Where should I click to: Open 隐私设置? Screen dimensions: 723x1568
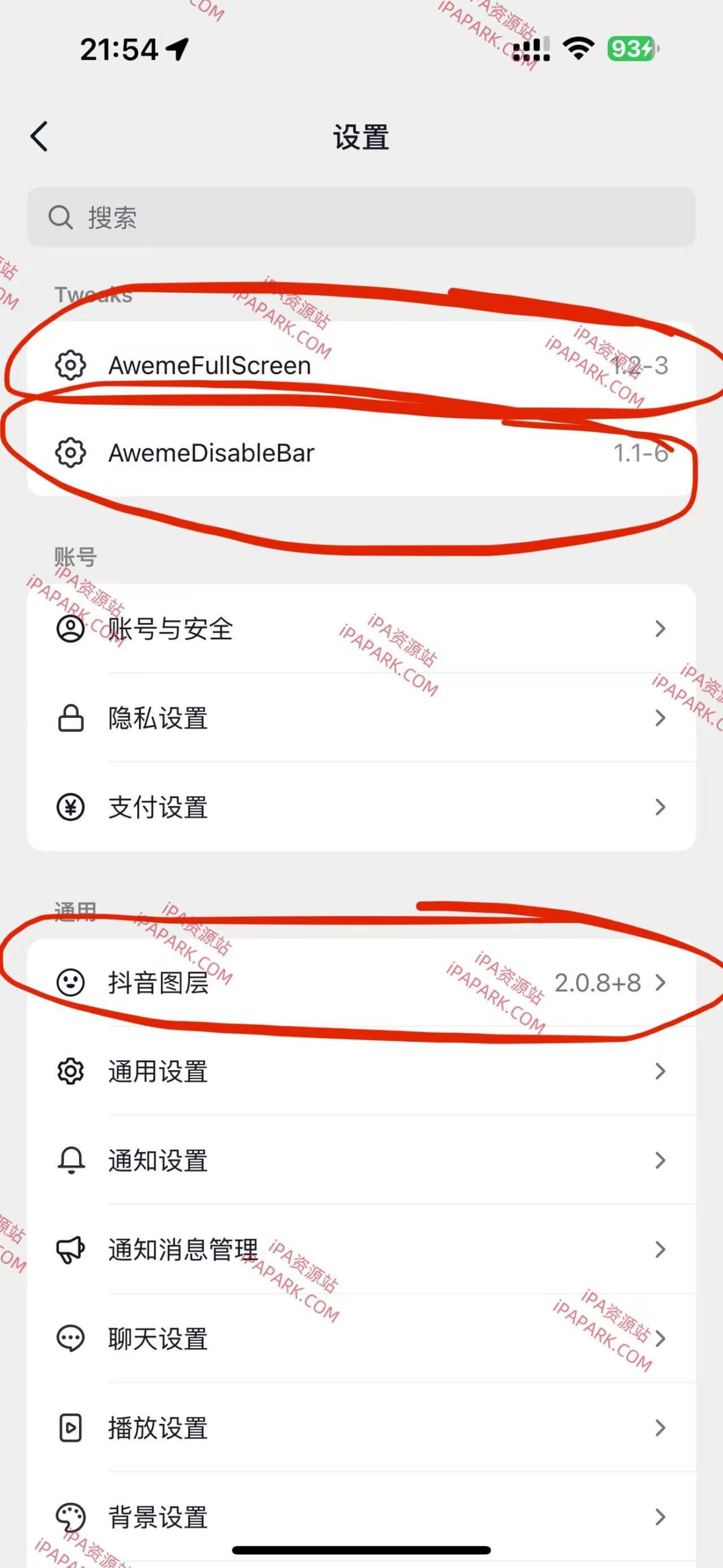(x=361, y=718)
